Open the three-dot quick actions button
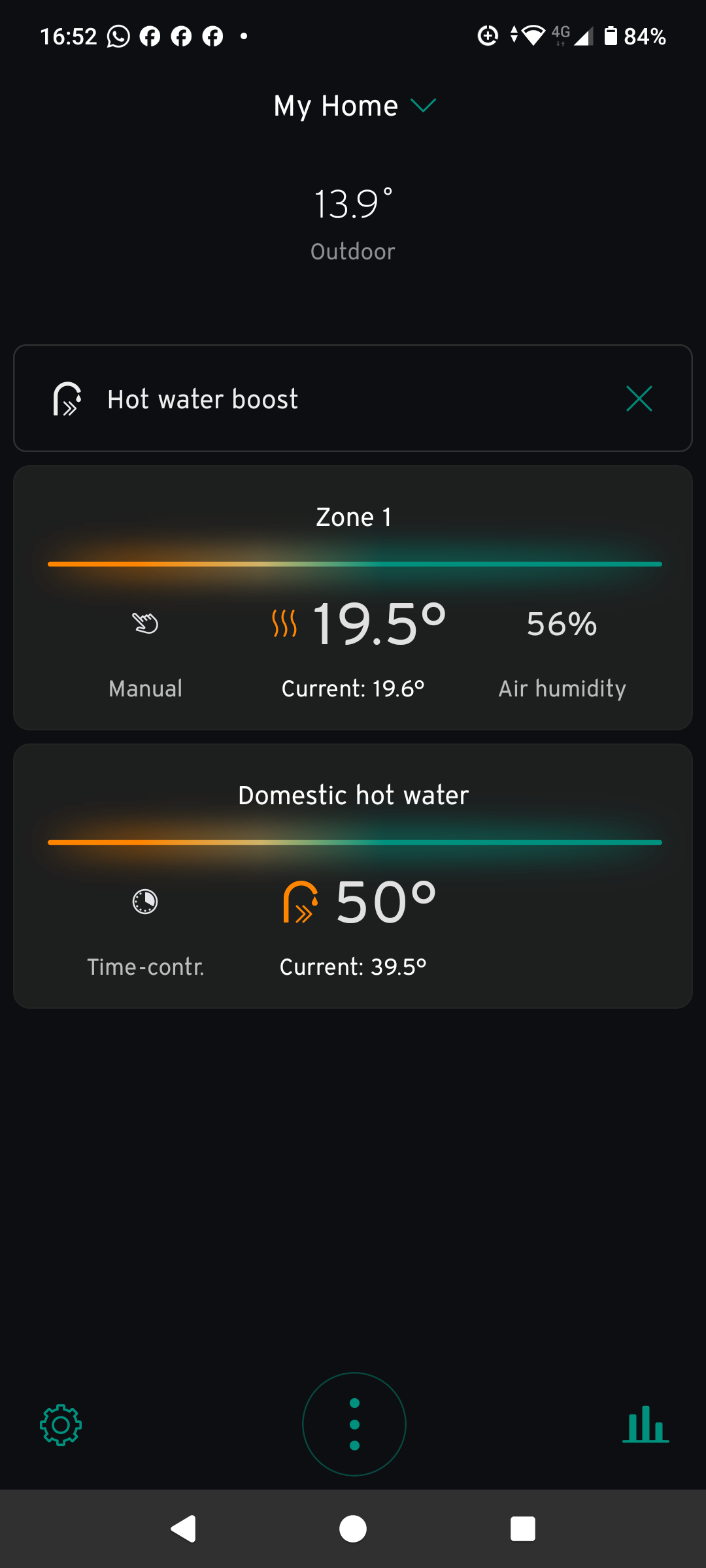This screenshot has width=706, height=1568. [354, 1424]
